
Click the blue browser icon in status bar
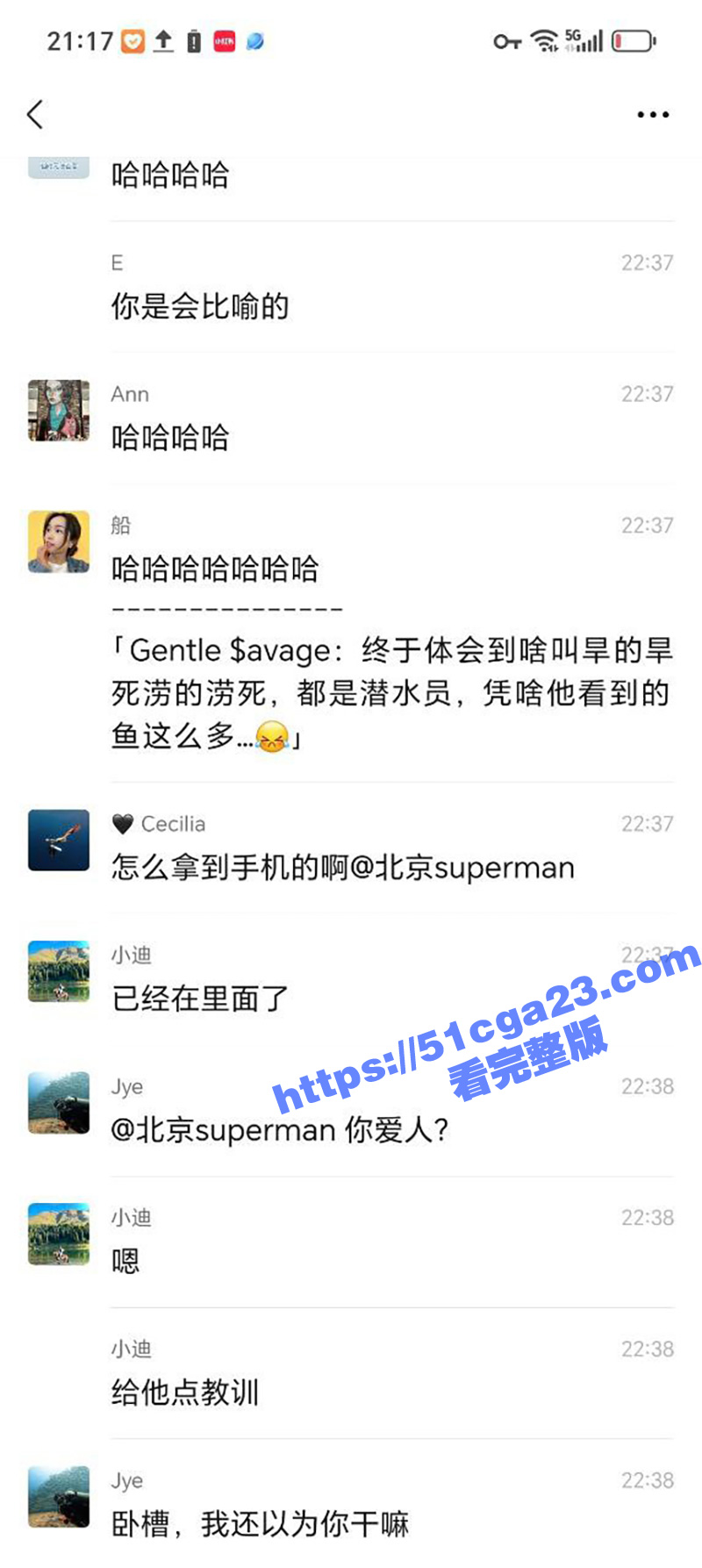[257, 39]
